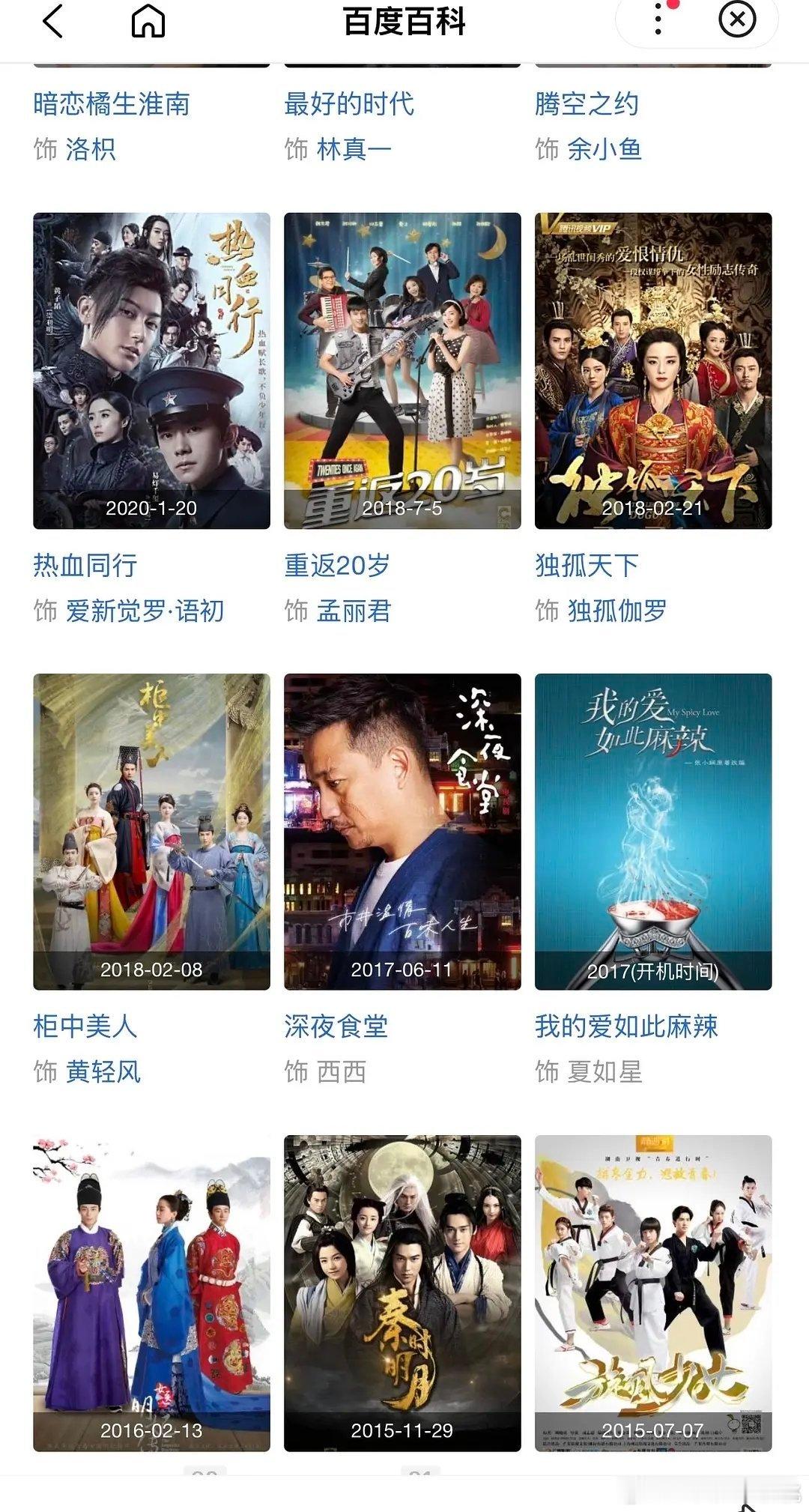This screenshot has width=809, height=1512.
Task: Open the more options menu (three dots)
Action: click(x=658, y=19)
